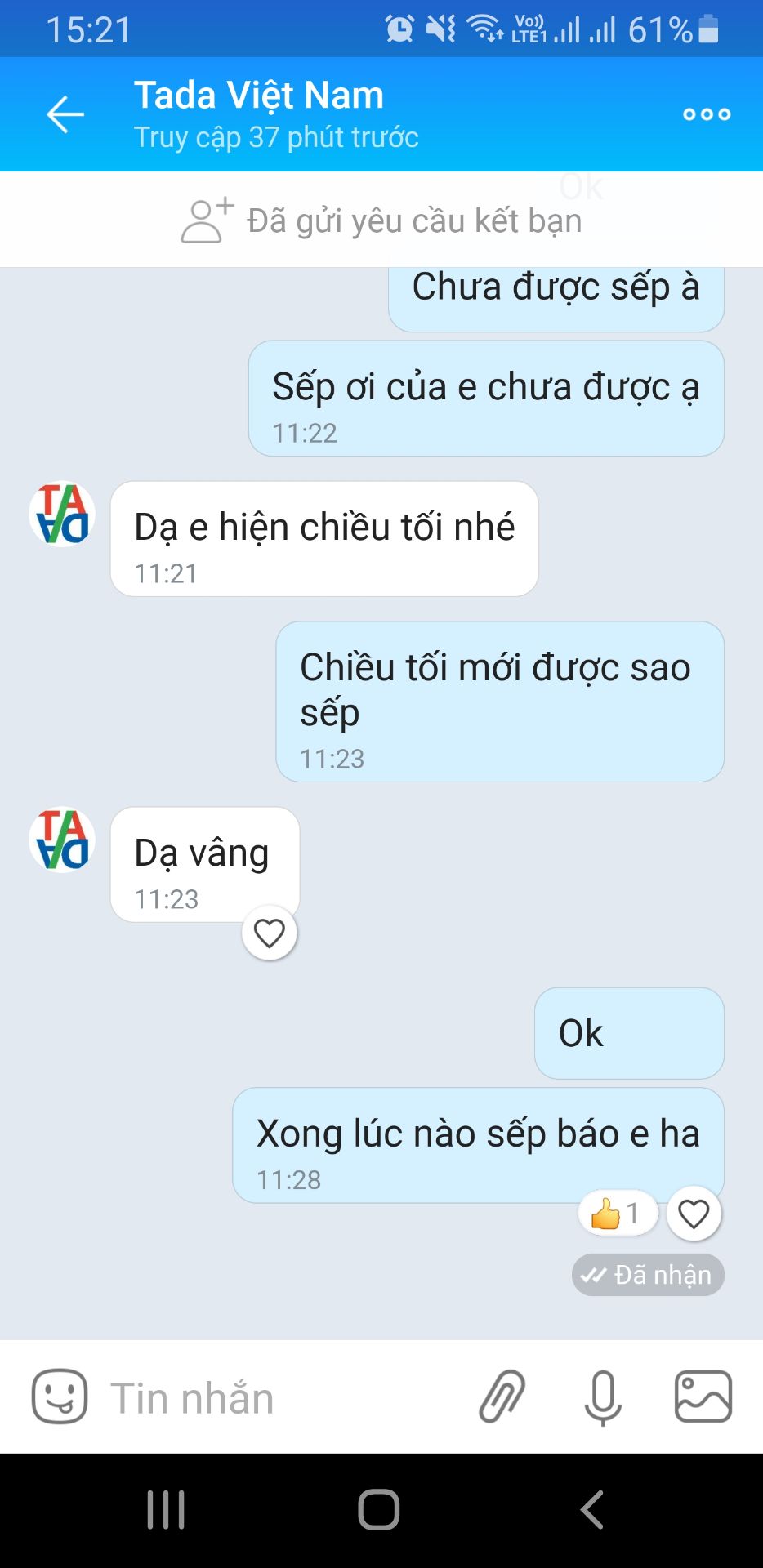Tap the Tada Việt Nam chat header title
Image resolution: width=763 pixels, height=1568 pixels.
(259, 94)
